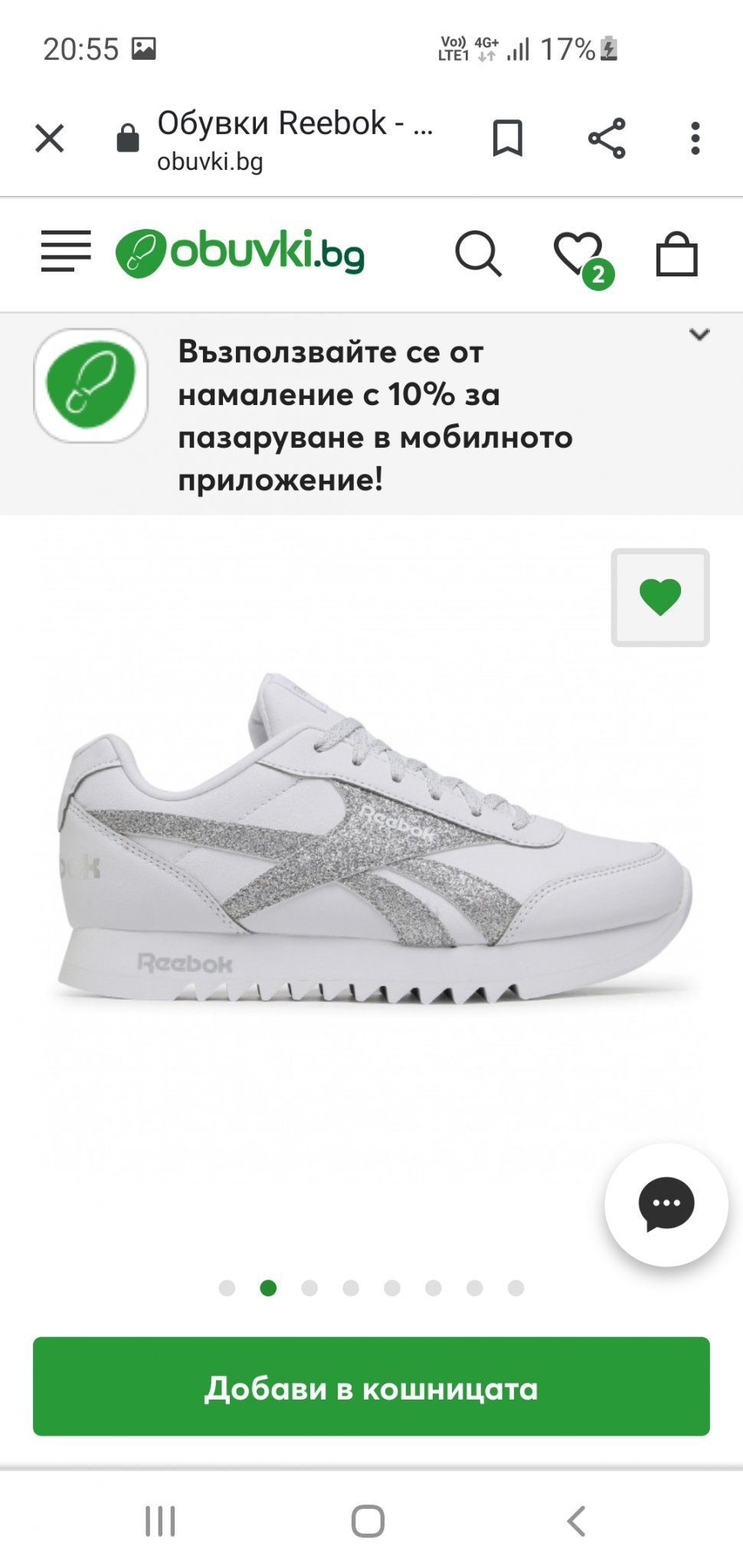Screen dimensions: 743x1568
Task: Bookmark this obuvki.bg page
Action: click(507, 139)
